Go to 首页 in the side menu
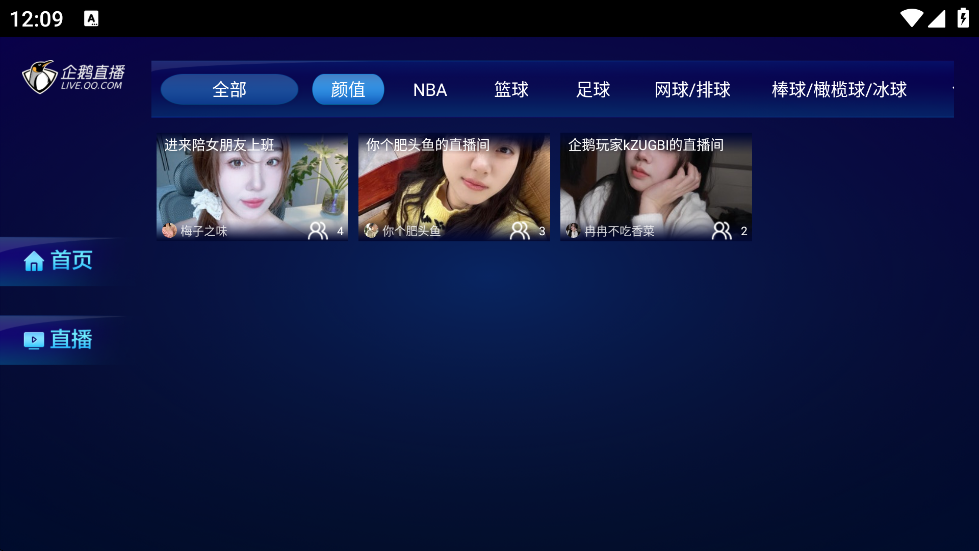This screenshot has width=979, height=551. 59,261
